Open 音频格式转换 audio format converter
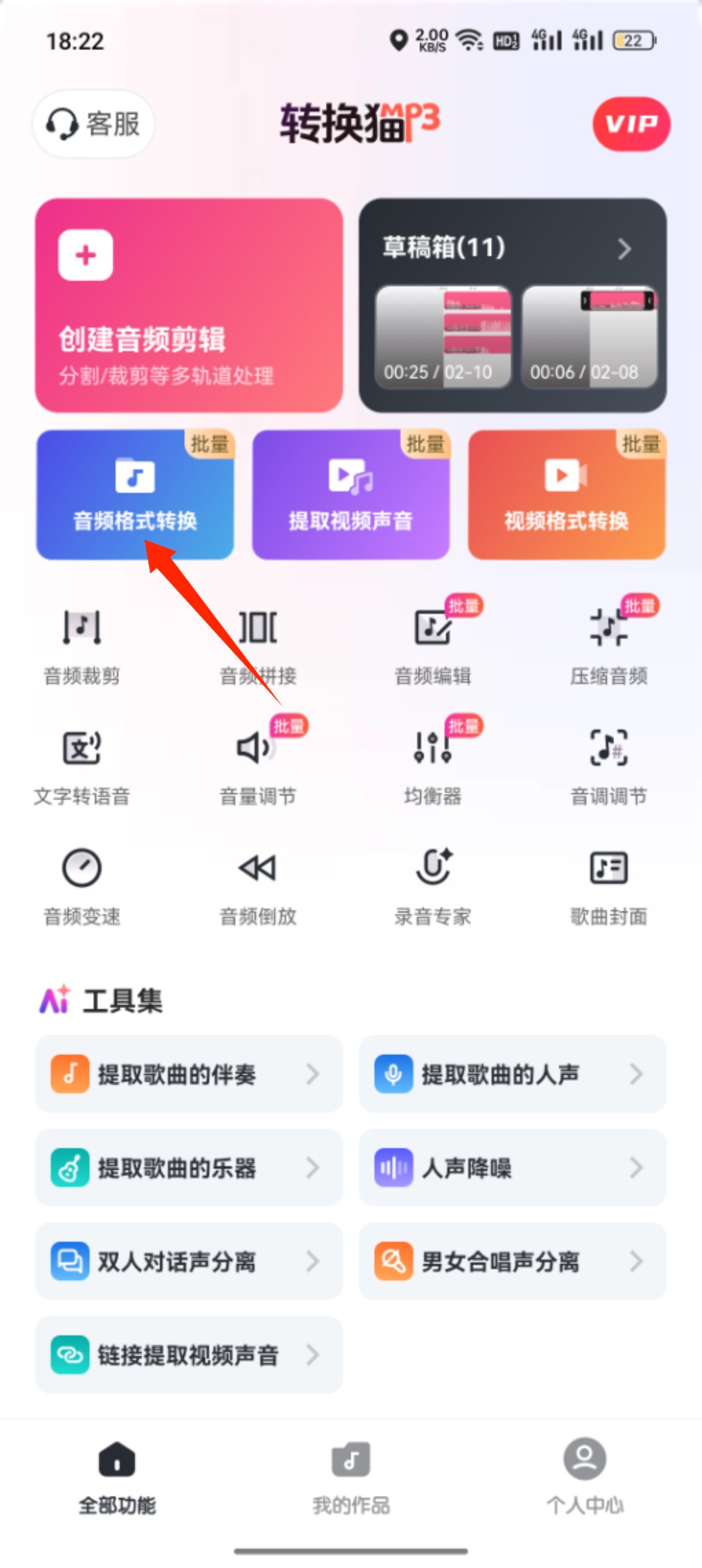This screenshot has height=1568, width=702. tap(135, 495)
